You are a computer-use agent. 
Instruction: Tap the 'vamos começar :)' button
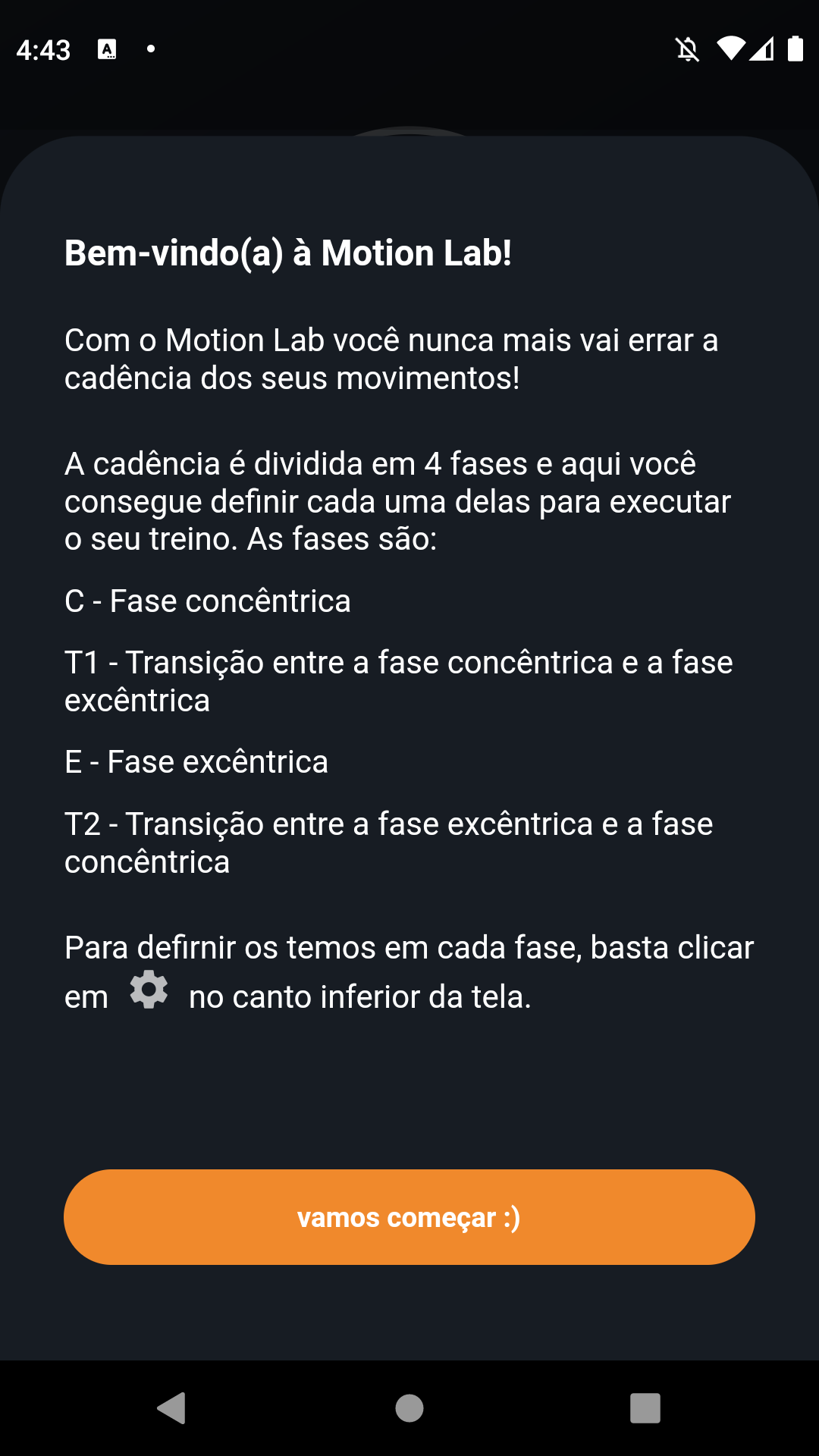[409, 1216]
